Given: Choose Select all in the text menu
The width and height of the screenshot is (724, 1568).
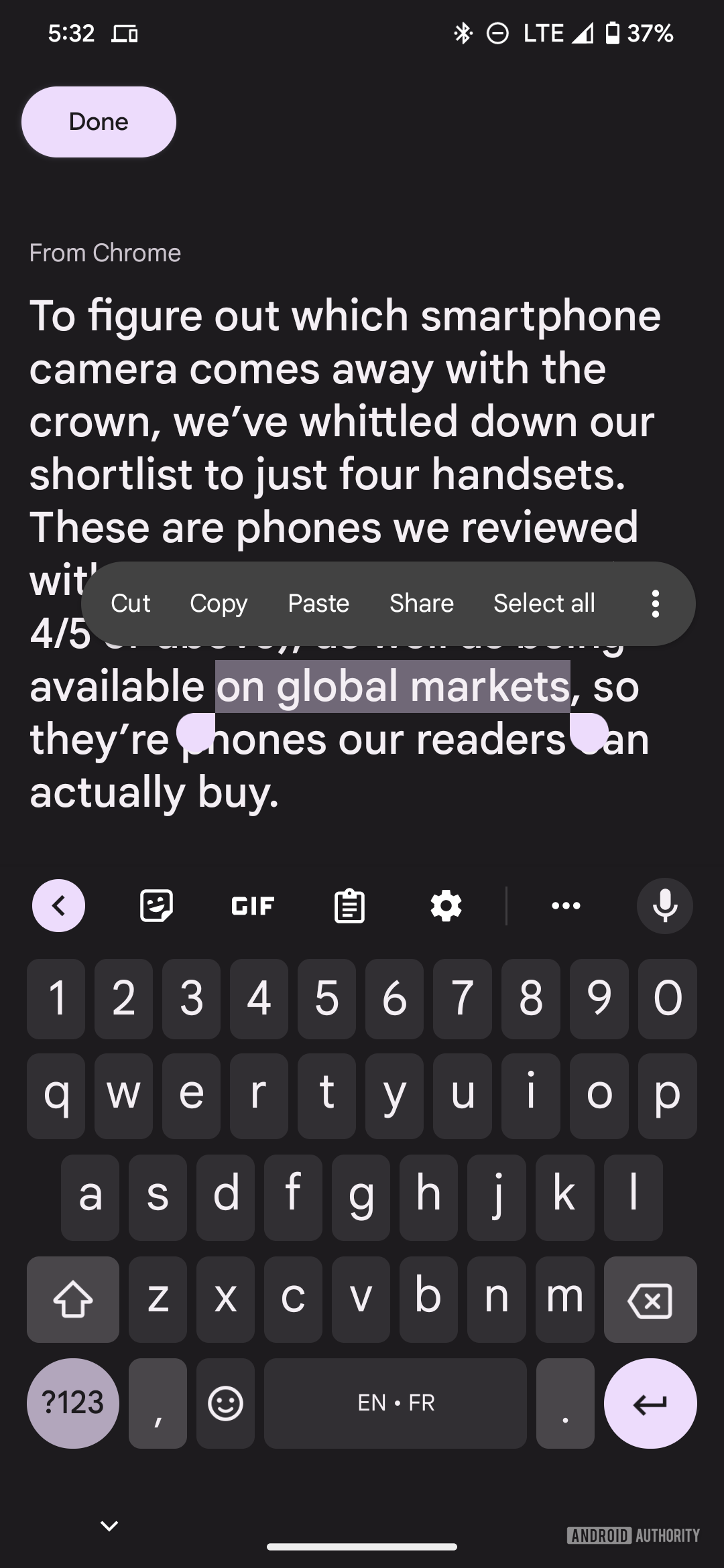Looking at the screenshot, I should 544,603.
